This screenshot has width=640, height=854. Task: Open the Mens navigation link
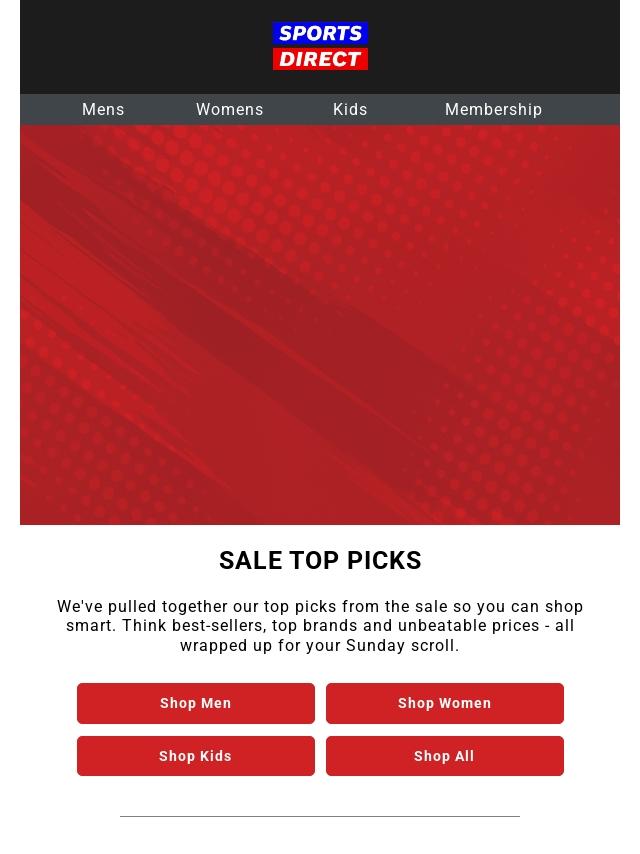point(103,110)
